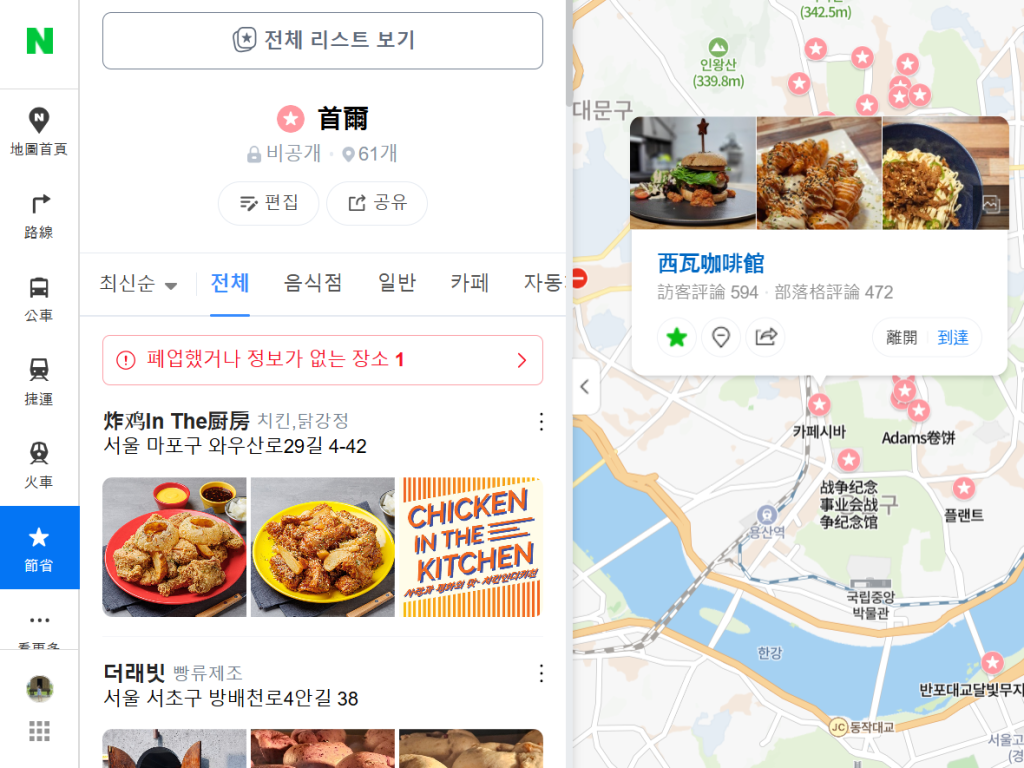Viewport: 1024px width, 768px height.
Task: Switch to the 일반 tab
Action: tap(396, 283)
